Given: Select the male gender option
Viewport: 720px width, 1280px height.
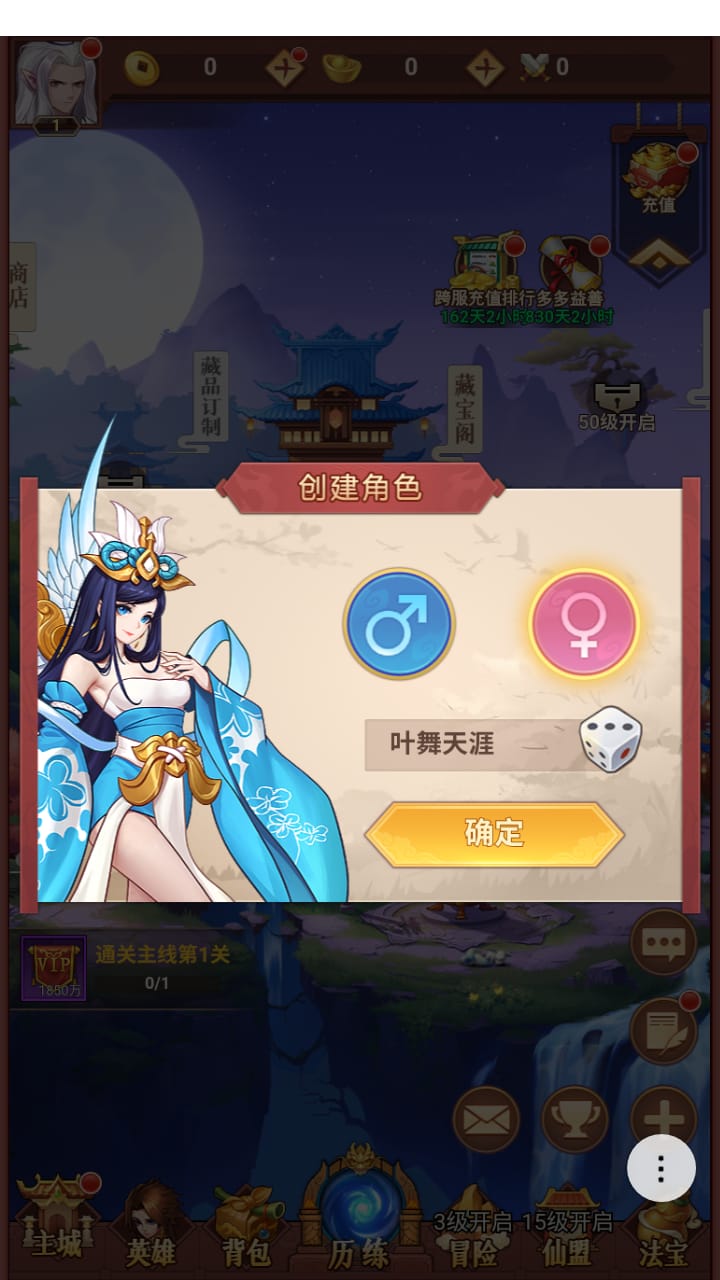Looking at the screenshot, I should (398, 624).
